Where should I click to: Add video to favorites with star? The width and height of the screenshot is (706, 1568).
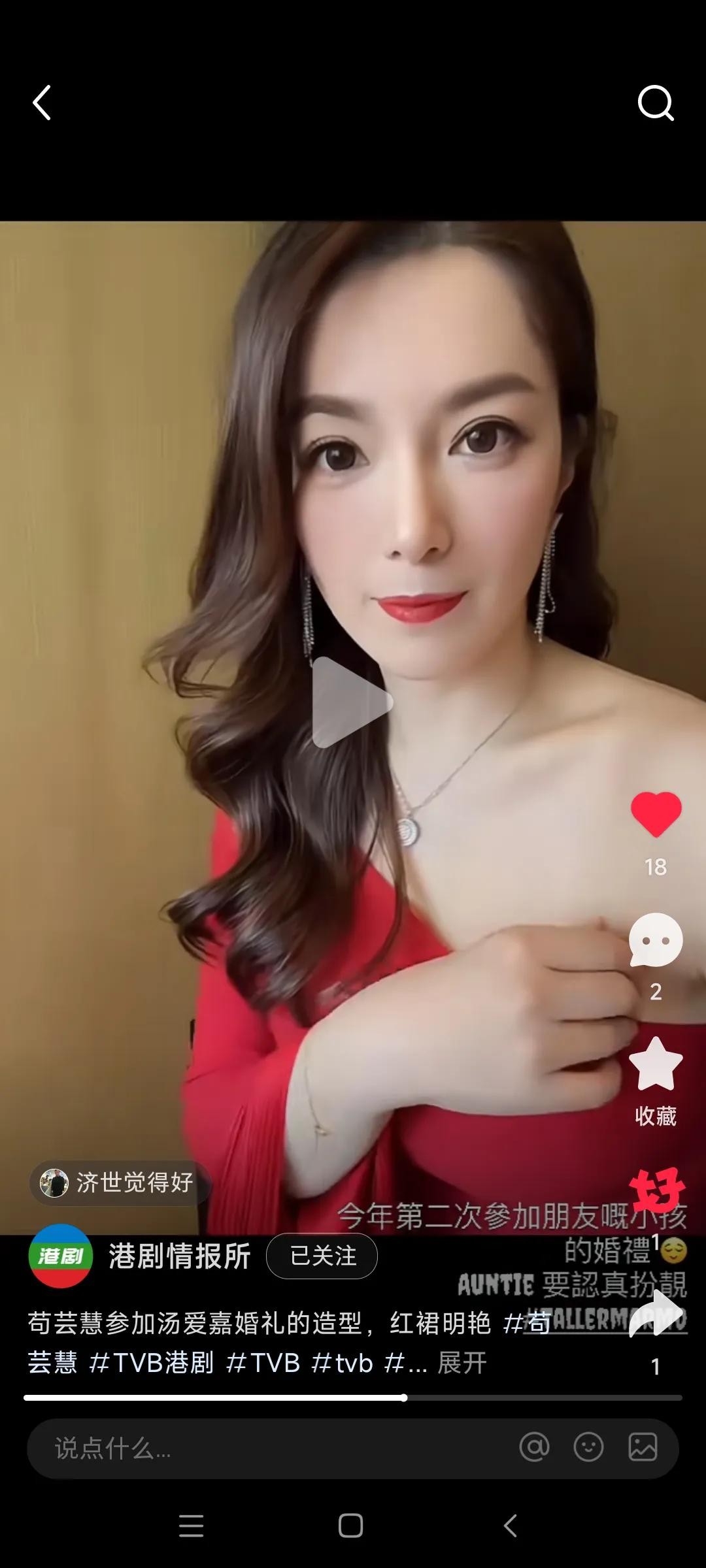pyautogui.click(x=656, y=1065)
